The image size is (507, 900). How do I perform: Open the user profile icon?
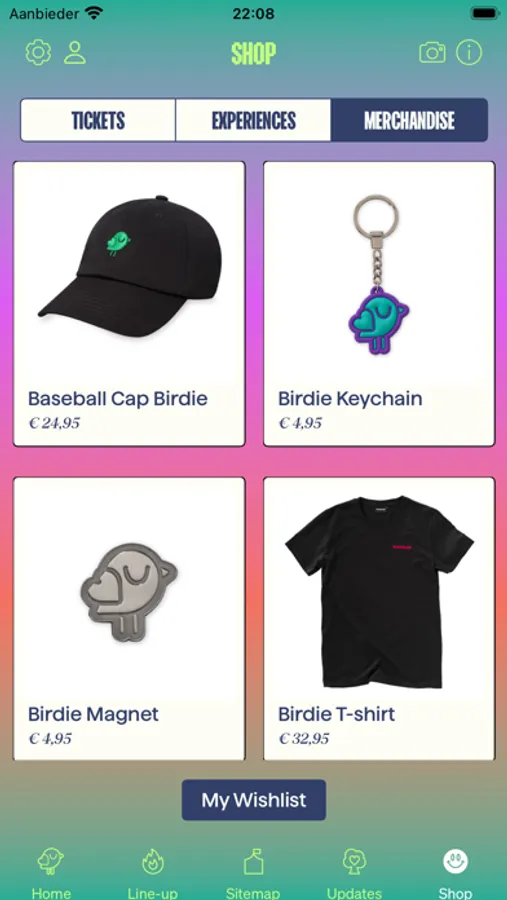(x=75, y=52)
